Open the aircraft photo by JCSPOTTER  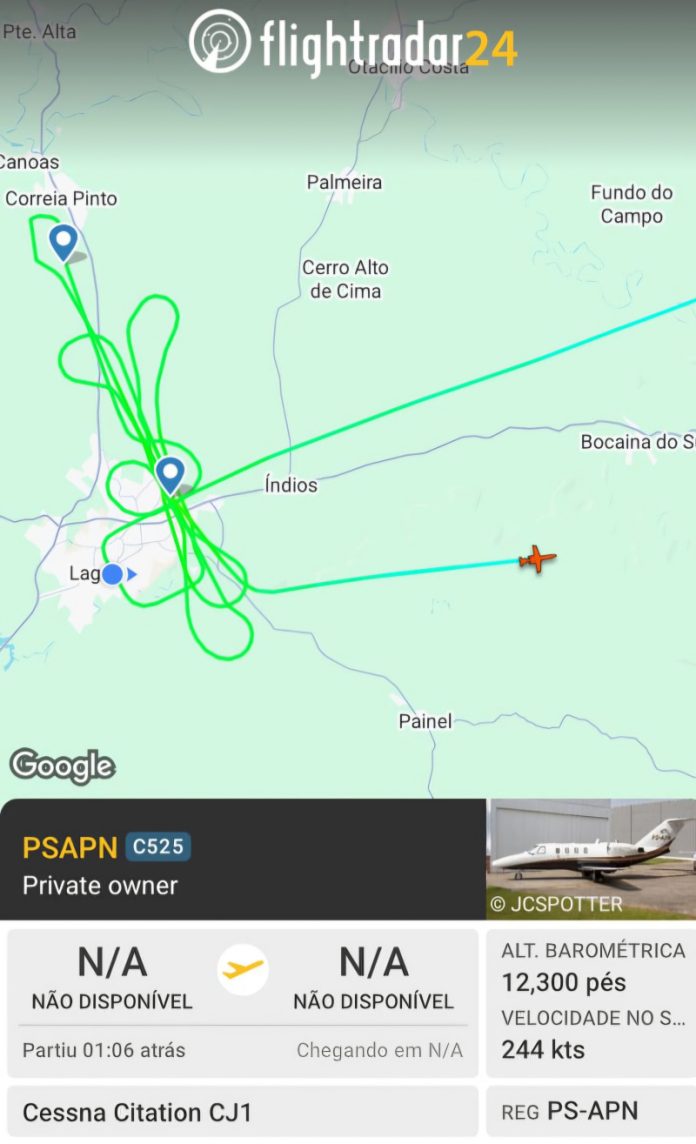point(591,859)
